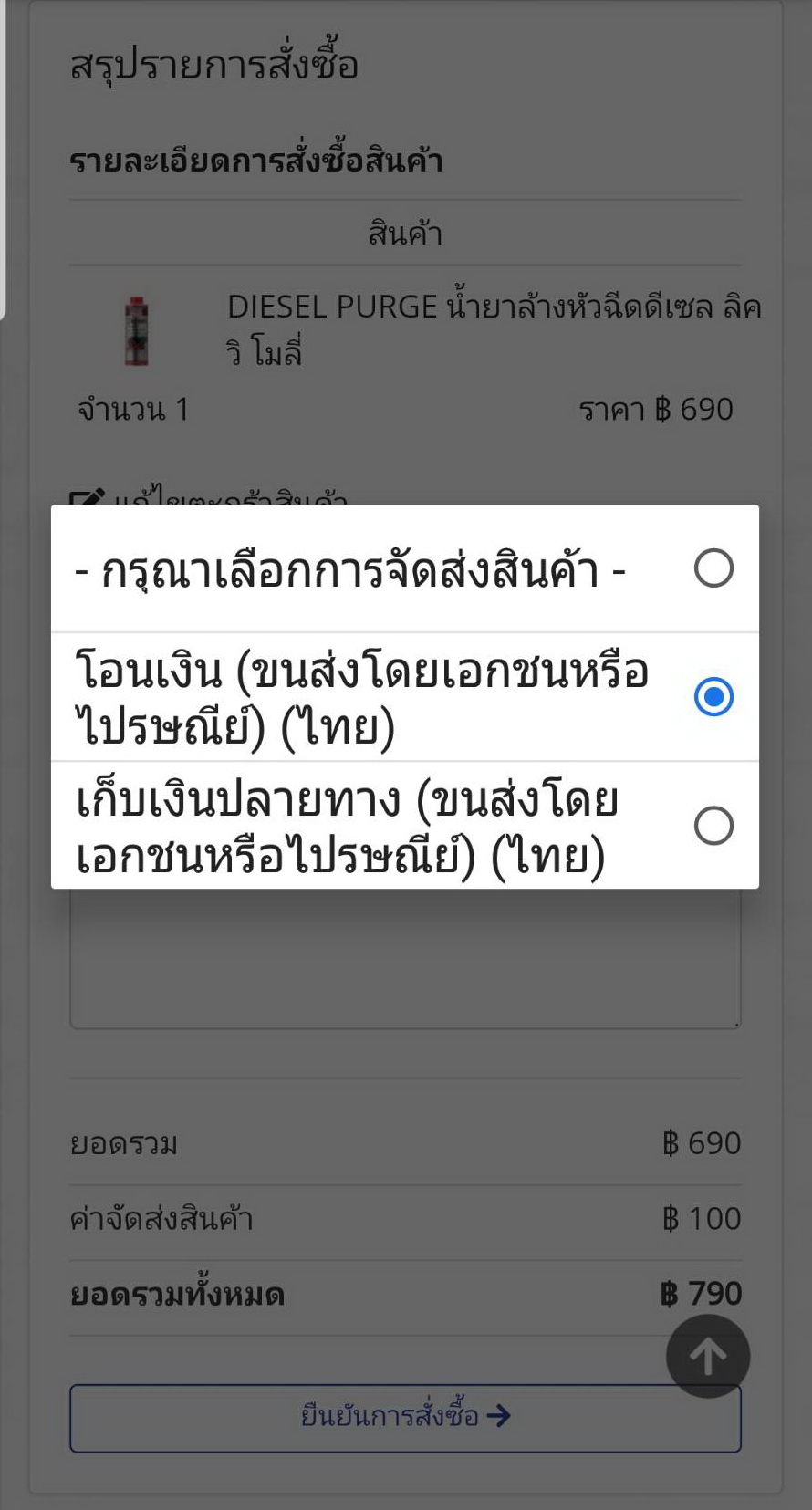Tap the scroll-to-top arrow button
This screenshot has width=812, height=1510.
click(x=708, y=1356)
